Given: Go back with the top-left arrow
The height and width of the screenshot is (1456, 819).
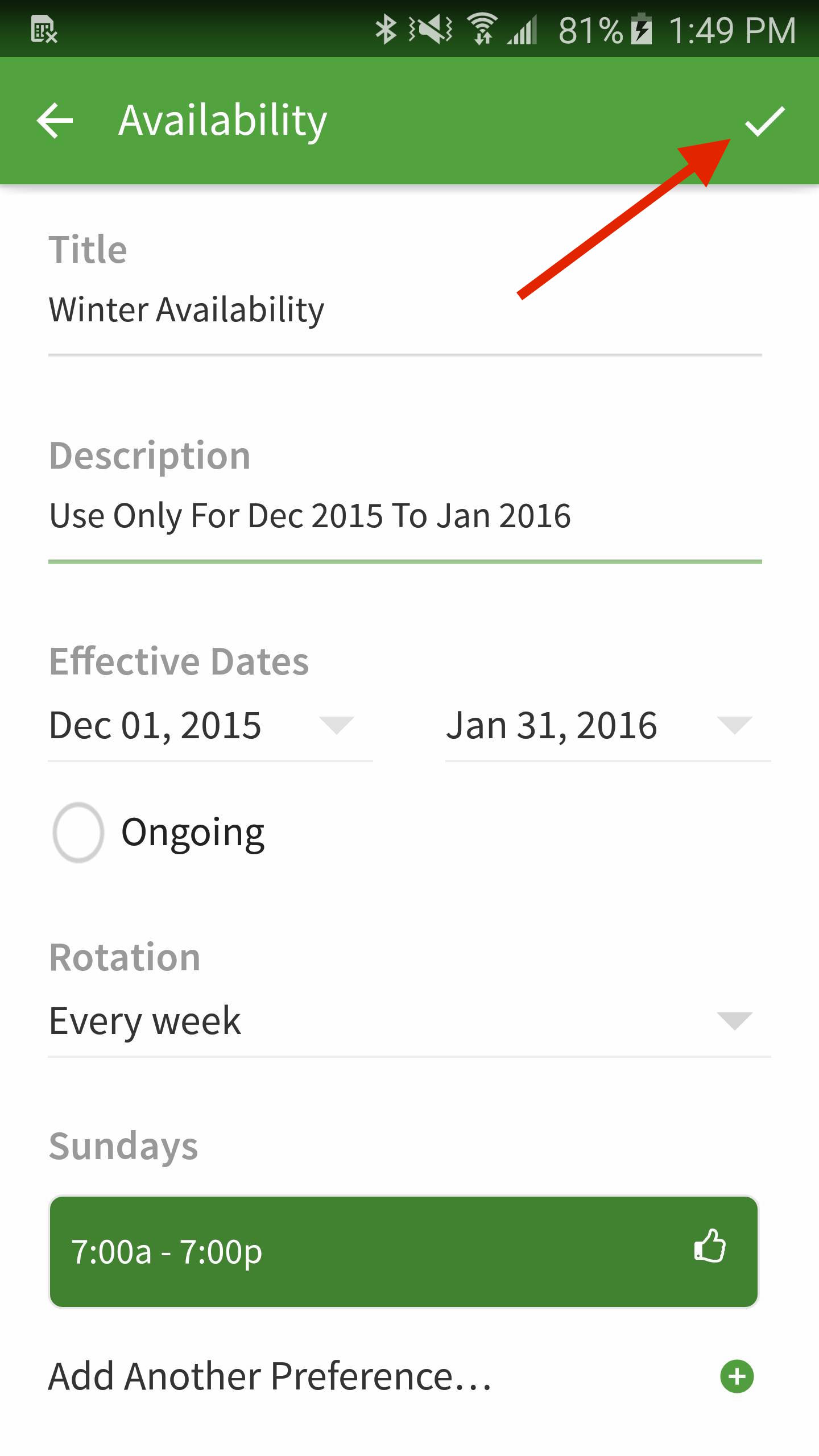Looking at the screenshot, I should [x=55, y=120].
